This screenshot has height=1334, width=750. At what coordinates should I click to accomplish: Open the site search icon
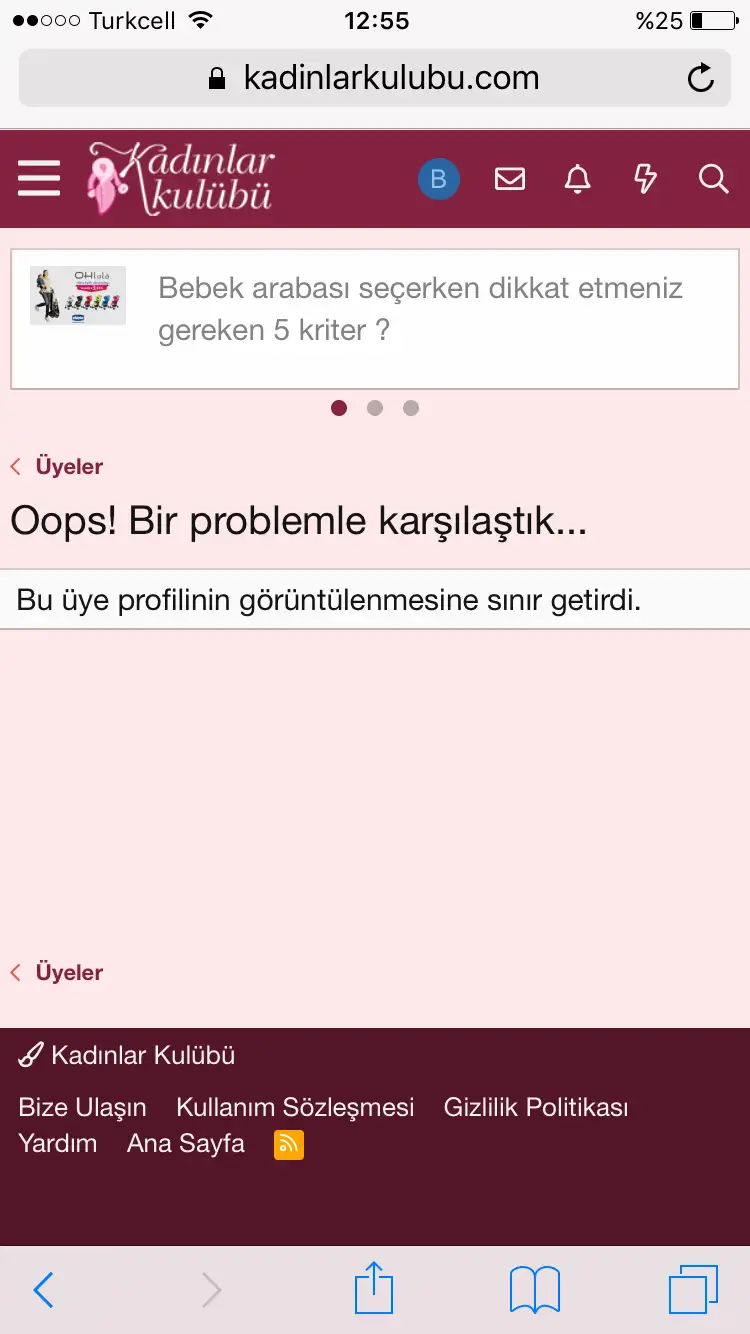[713, 179]
